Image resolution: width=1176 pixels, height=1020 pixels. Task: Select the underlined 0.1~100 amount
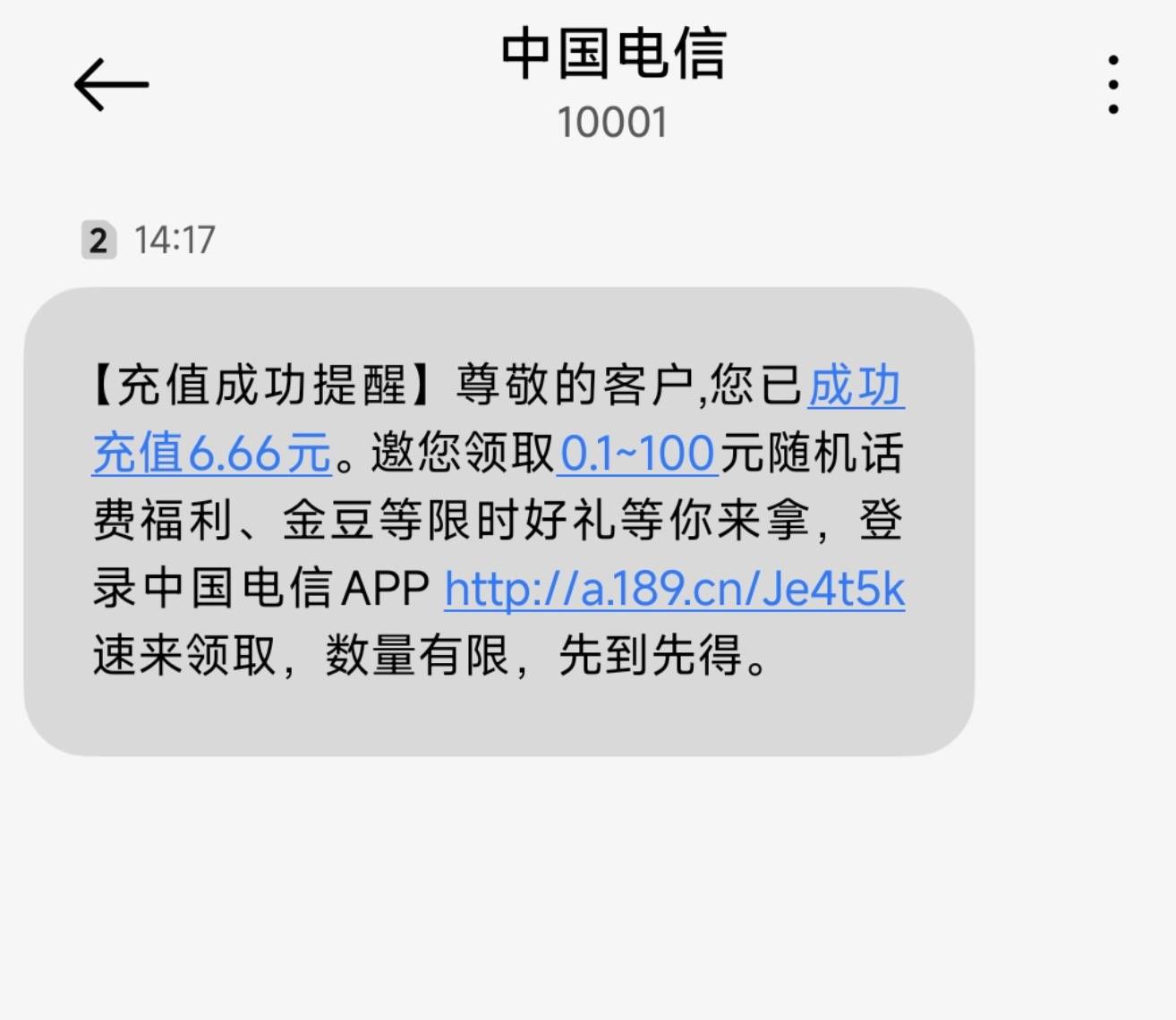tap(637, 454)
